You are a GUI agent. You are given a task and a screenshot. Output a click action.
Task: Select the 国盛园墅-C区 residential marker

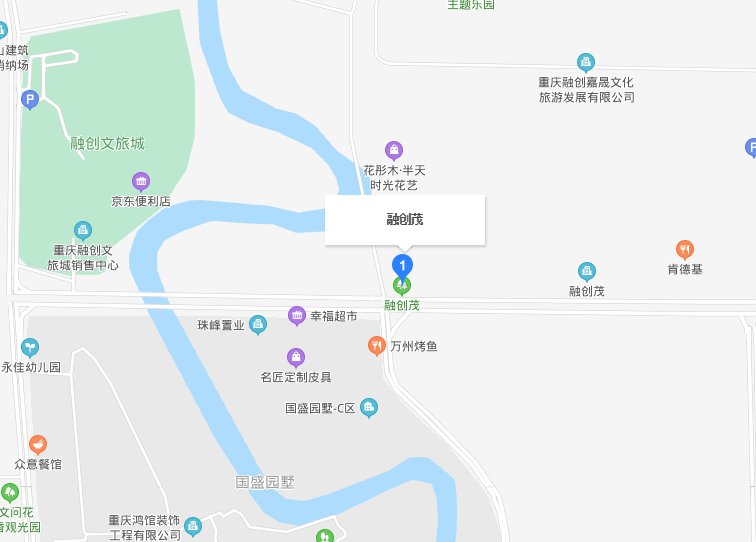(369, 407)
